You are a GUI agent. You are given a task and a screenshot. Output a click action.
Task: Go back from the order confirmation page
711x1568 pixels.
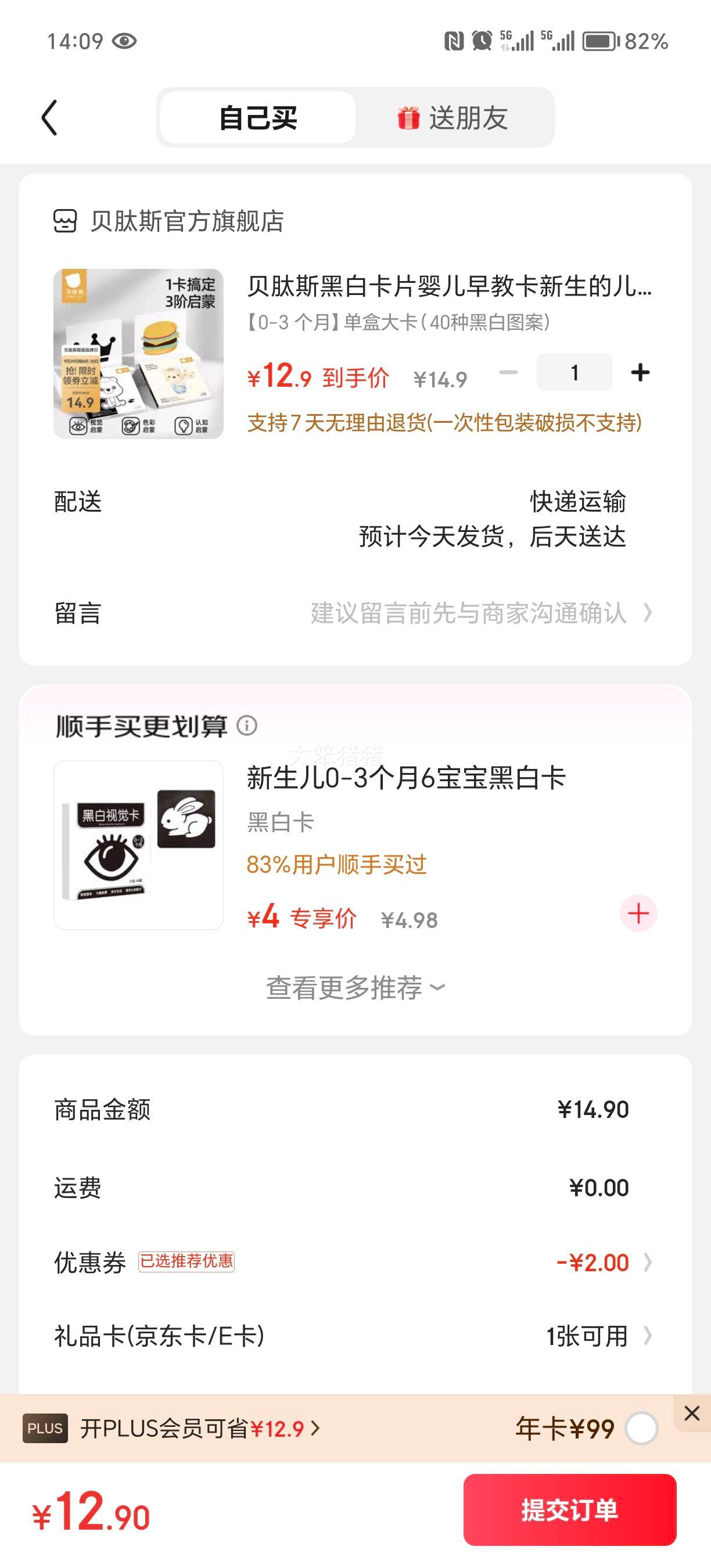pos(50,117)
